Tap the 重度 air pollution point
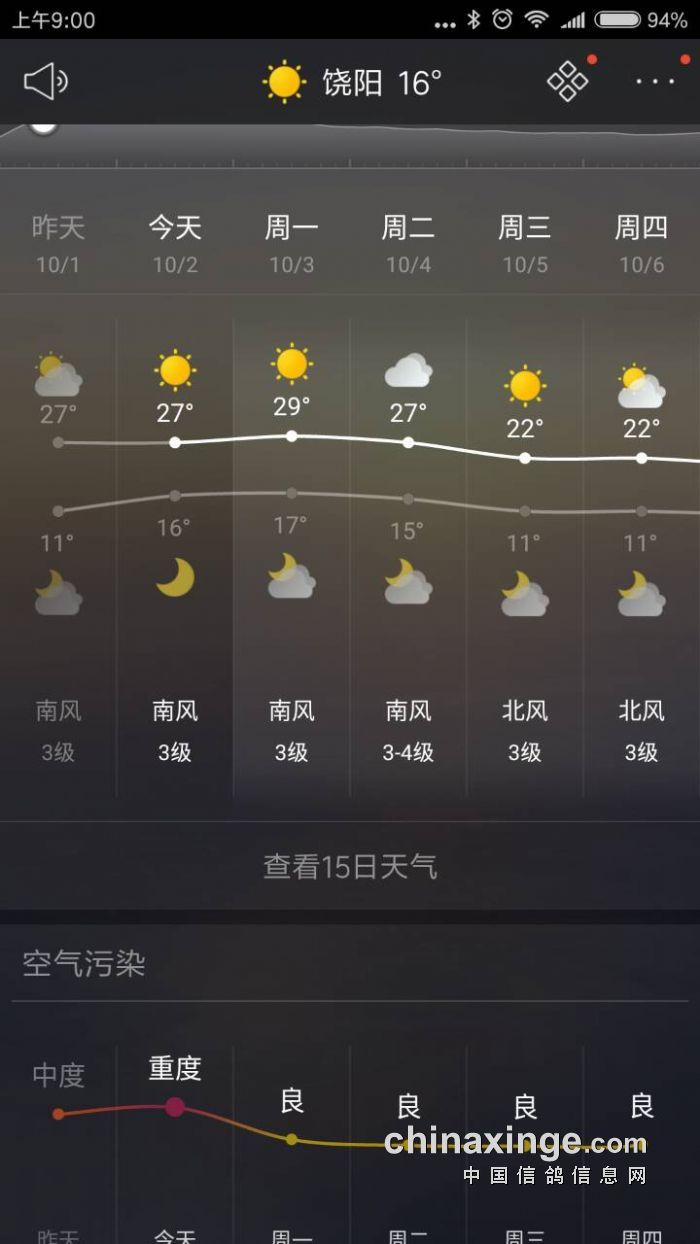Image resolution: width=700 pixels, height=1244 pixels. click(x=175, y=1106)
